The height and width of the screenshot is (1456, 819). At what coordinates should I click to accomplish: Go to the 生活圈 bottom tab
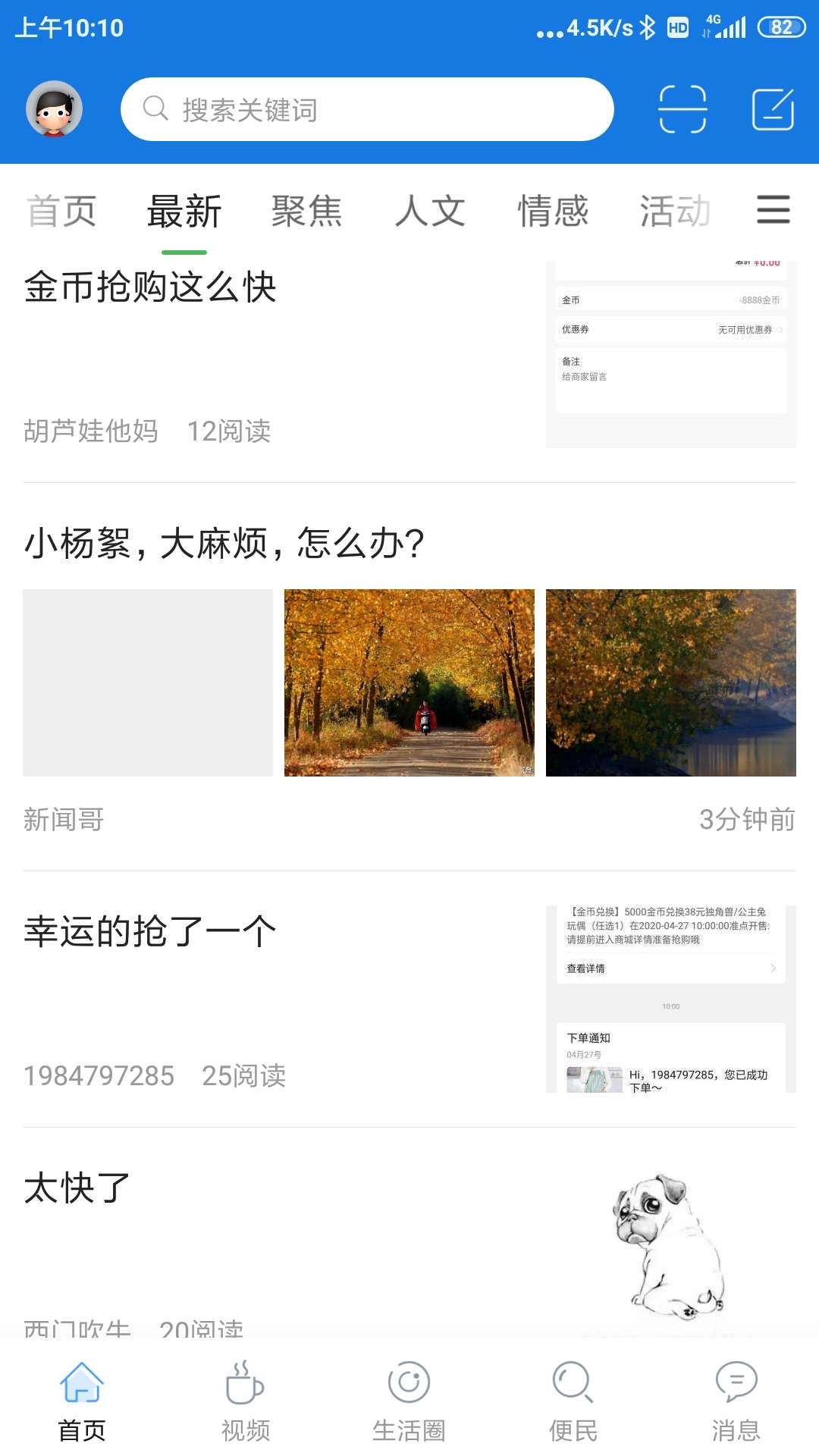[409, 1401]
